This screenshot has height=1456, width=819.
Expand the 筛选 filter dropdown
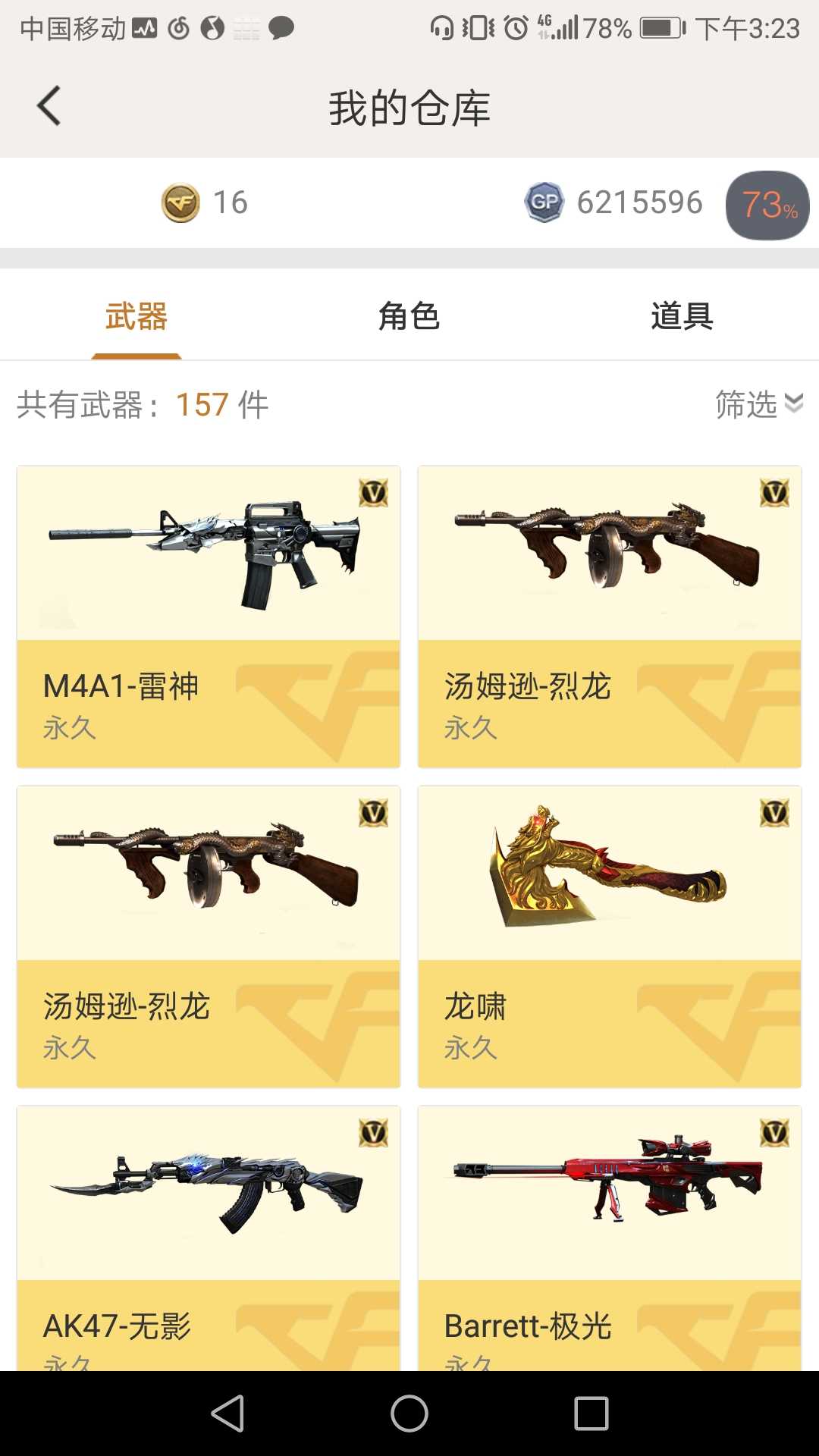click(x=759, y=404)
